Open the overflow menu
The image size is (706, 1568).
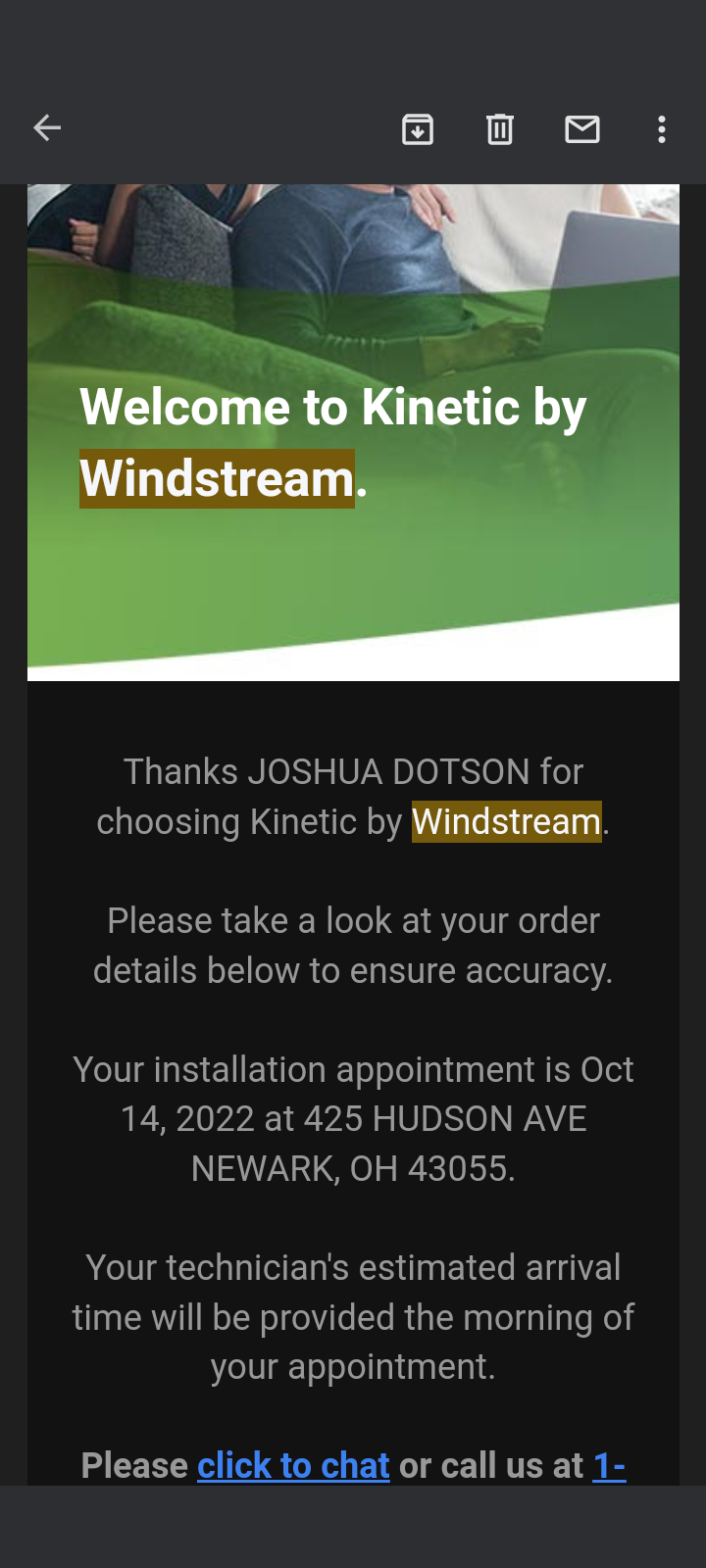coord(662,129)
